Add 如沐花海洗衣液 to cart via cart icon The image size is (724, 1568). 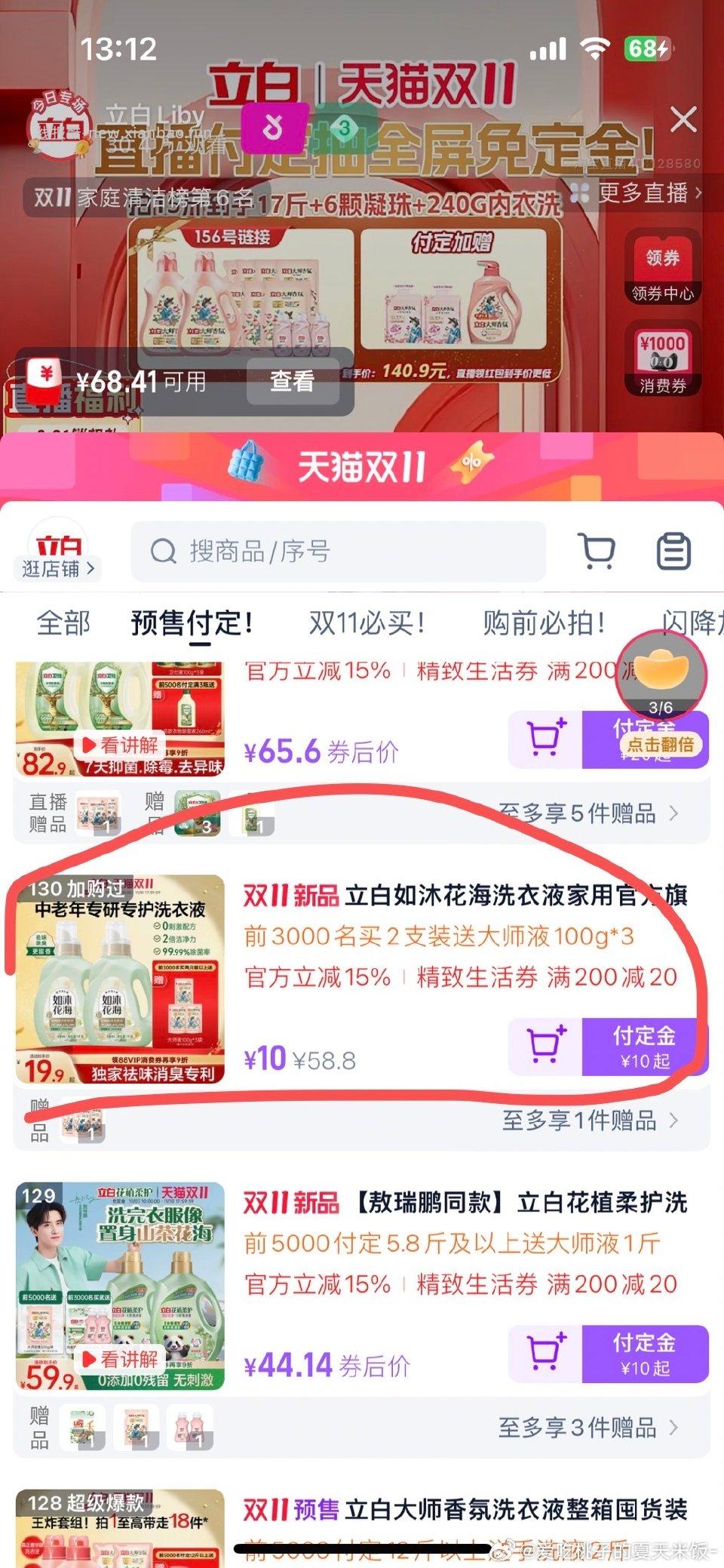[x=546, y=1047]
